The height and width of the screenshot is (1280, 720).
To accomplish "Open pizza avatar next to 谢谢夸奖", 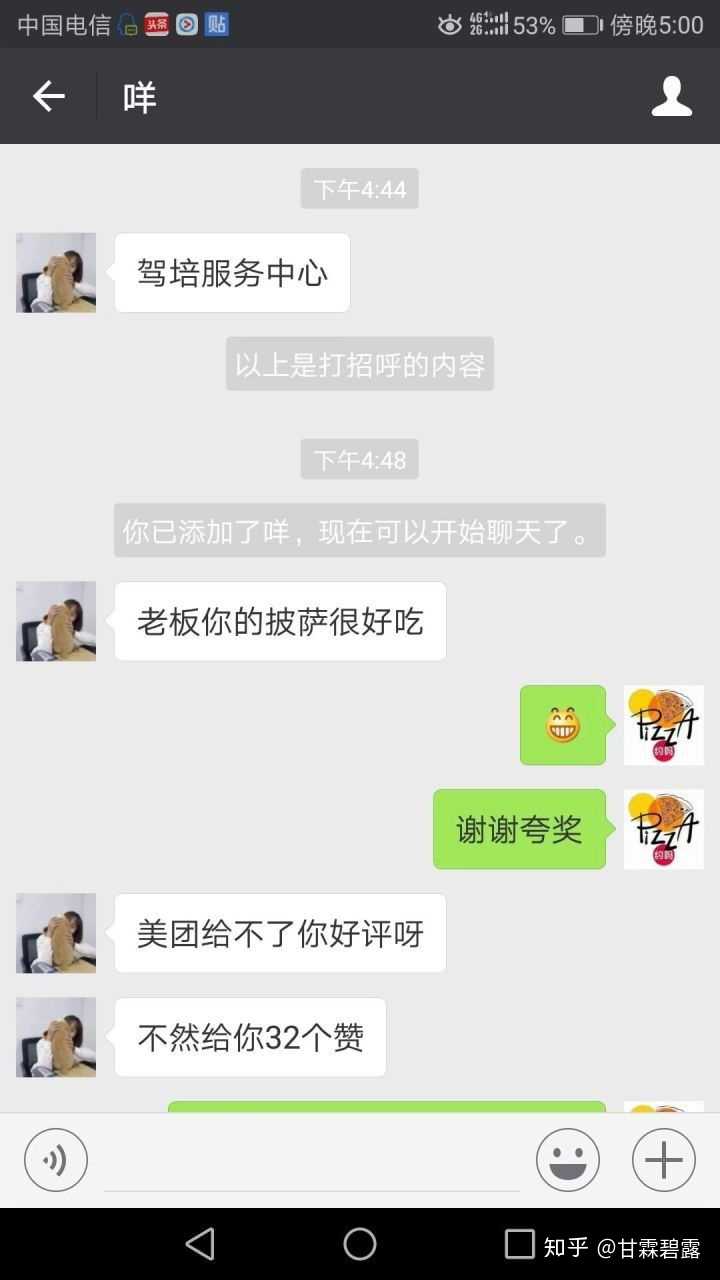I will (x=663, y=829).
